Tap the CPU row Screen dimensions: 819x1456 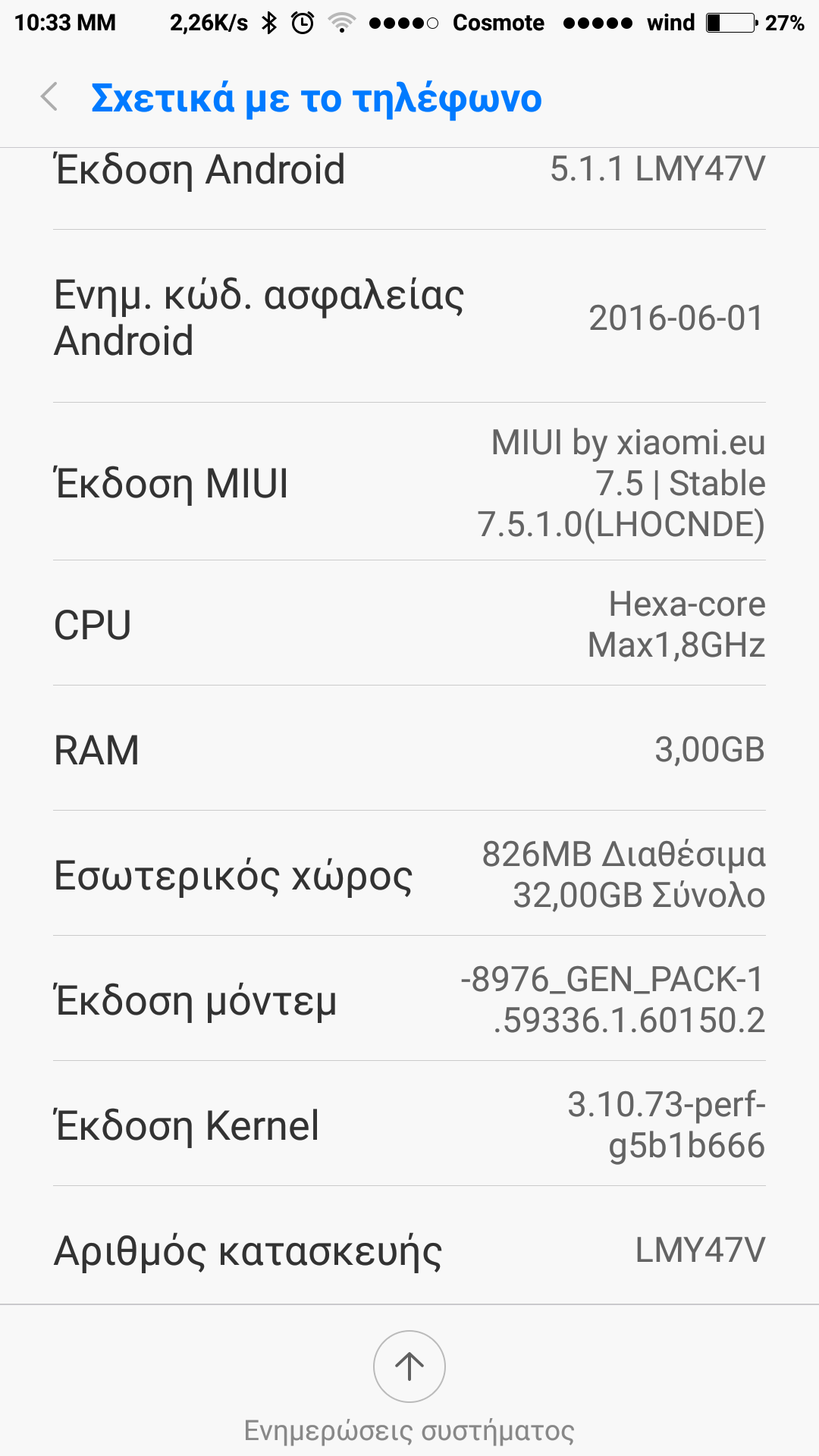(409, 624)
